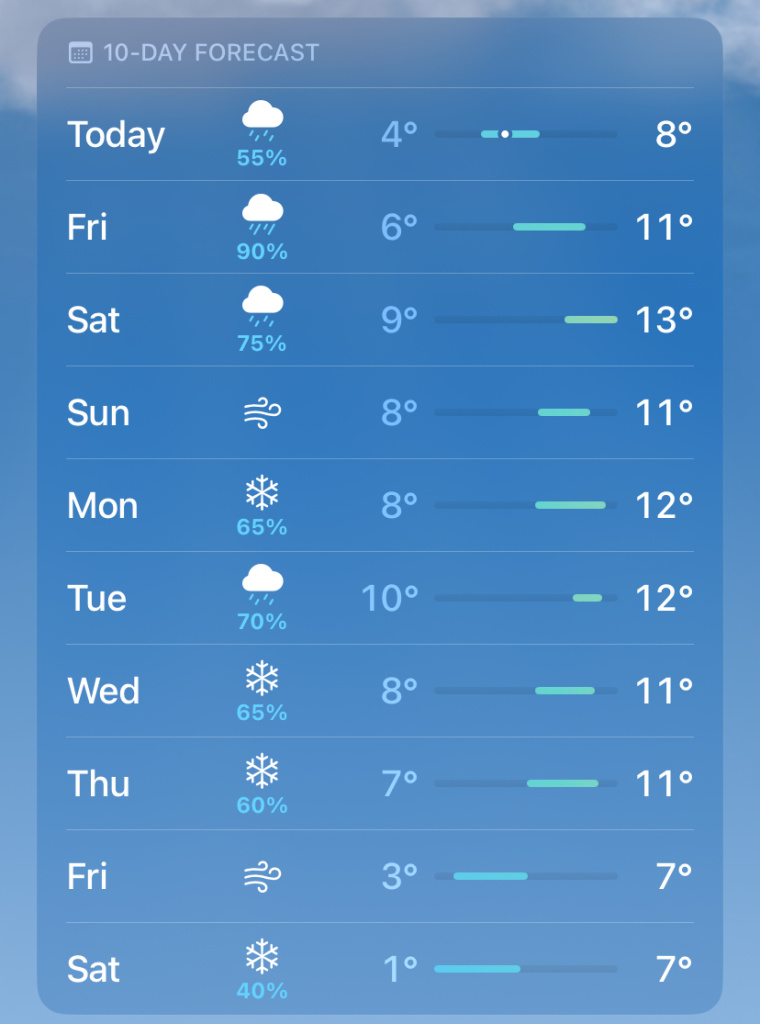This screenshot has width=760, height=1024.
Task: Open today's forecast details
Action: pos(379,134)
